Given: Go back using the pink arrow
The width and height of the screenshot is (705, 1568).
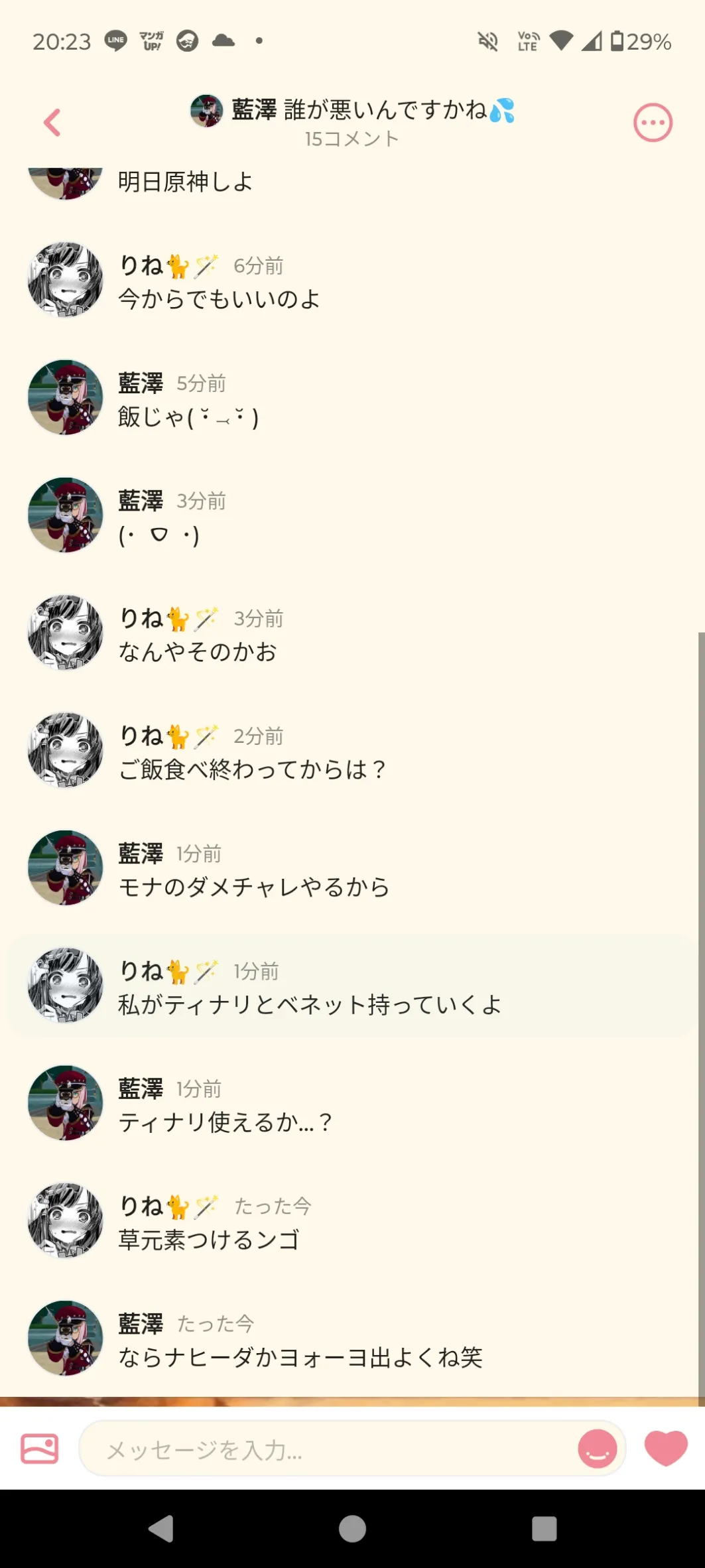Looking at the screenshot, I should point(52,123).
